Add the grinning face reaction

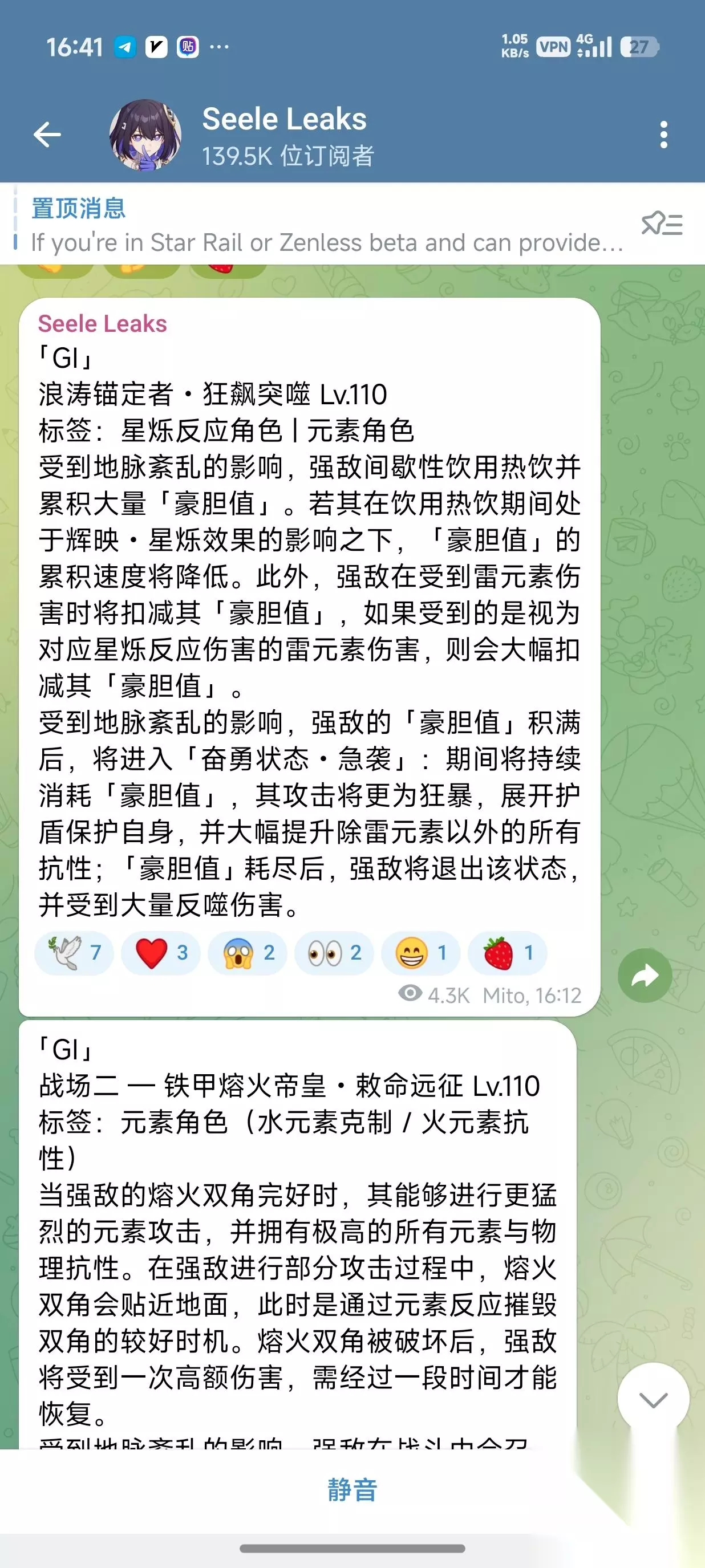(x=421, y=953)
